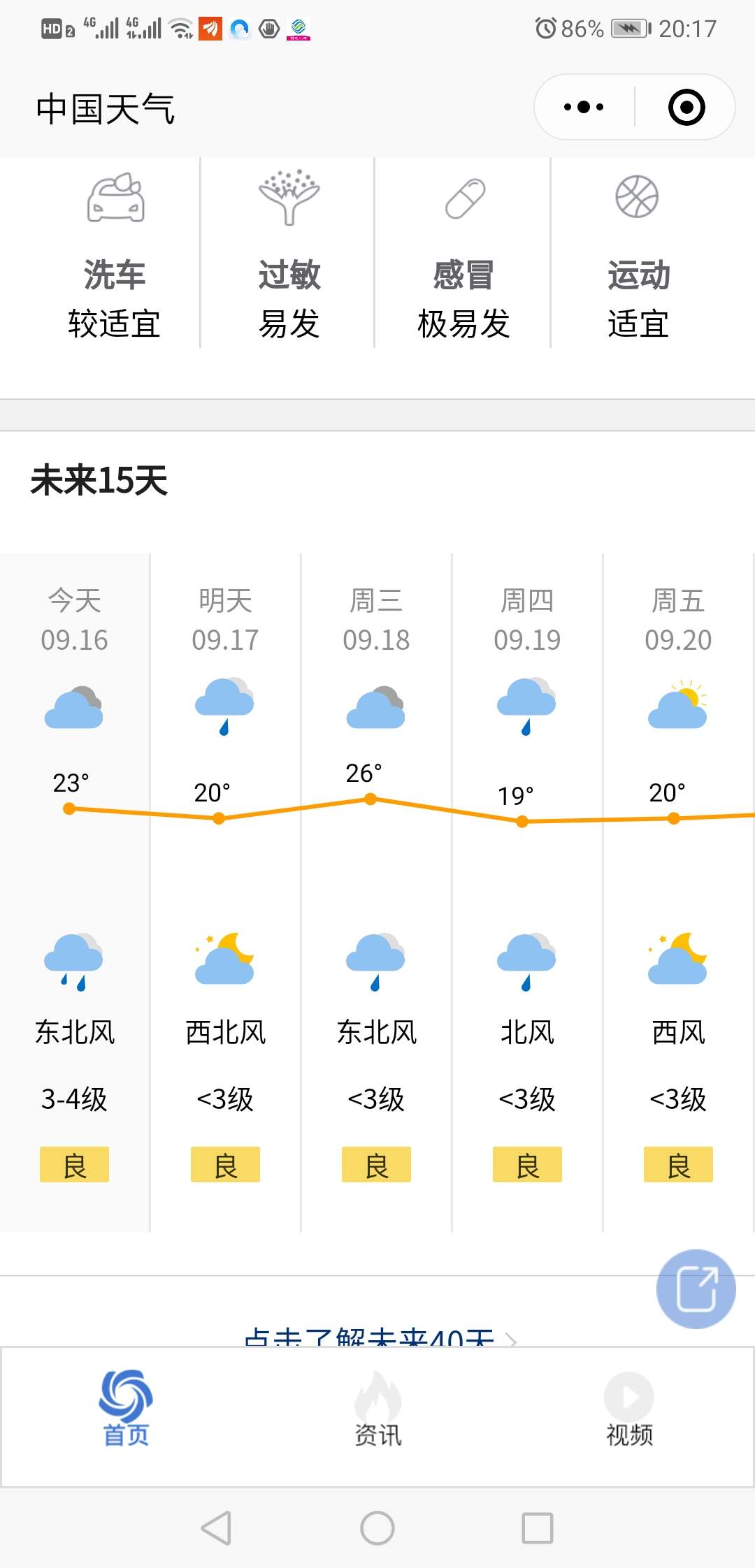Open recent apps from the navigation bar
The height and width of the screenshot is (1568, 755).
[538, 1527]
